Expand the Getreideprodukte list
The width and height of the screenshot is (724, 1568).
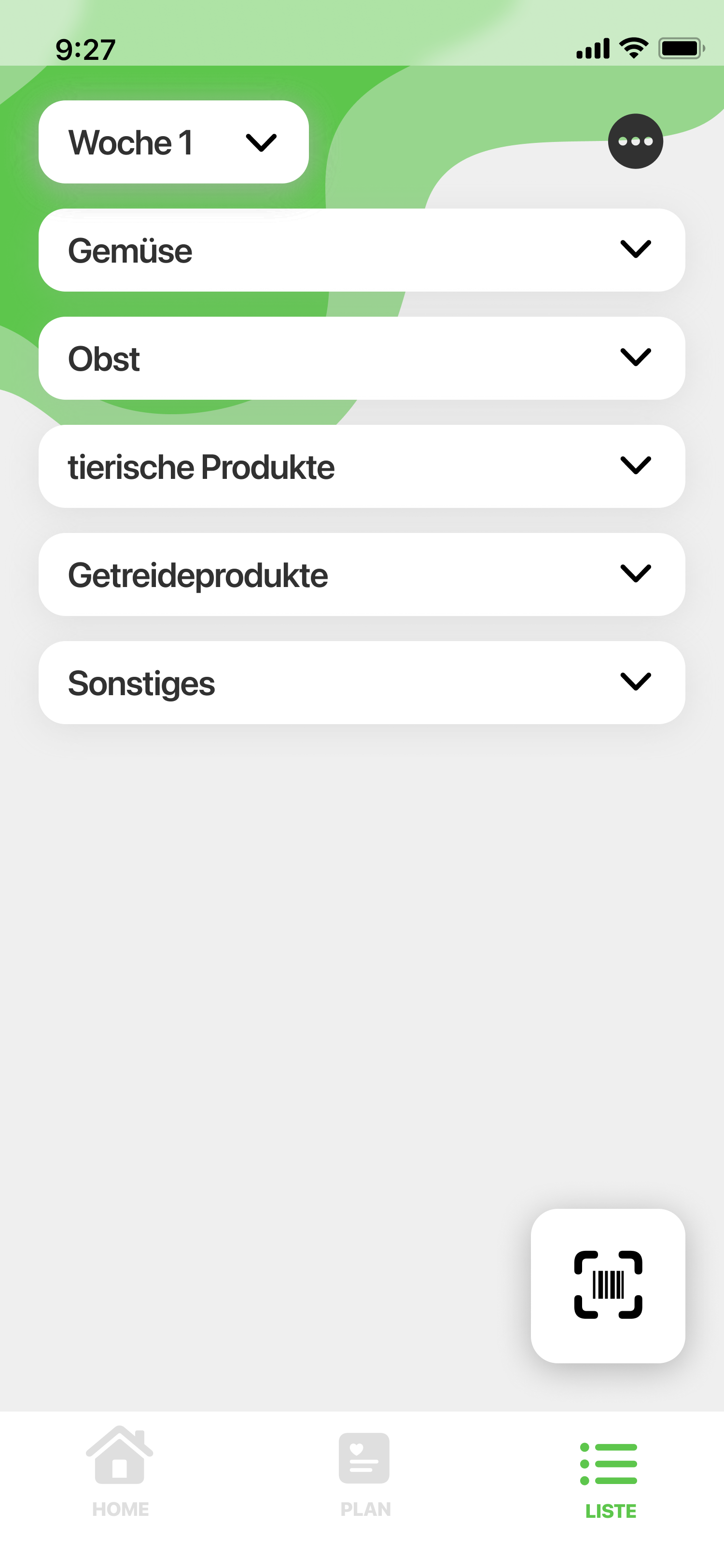(362, 574)
